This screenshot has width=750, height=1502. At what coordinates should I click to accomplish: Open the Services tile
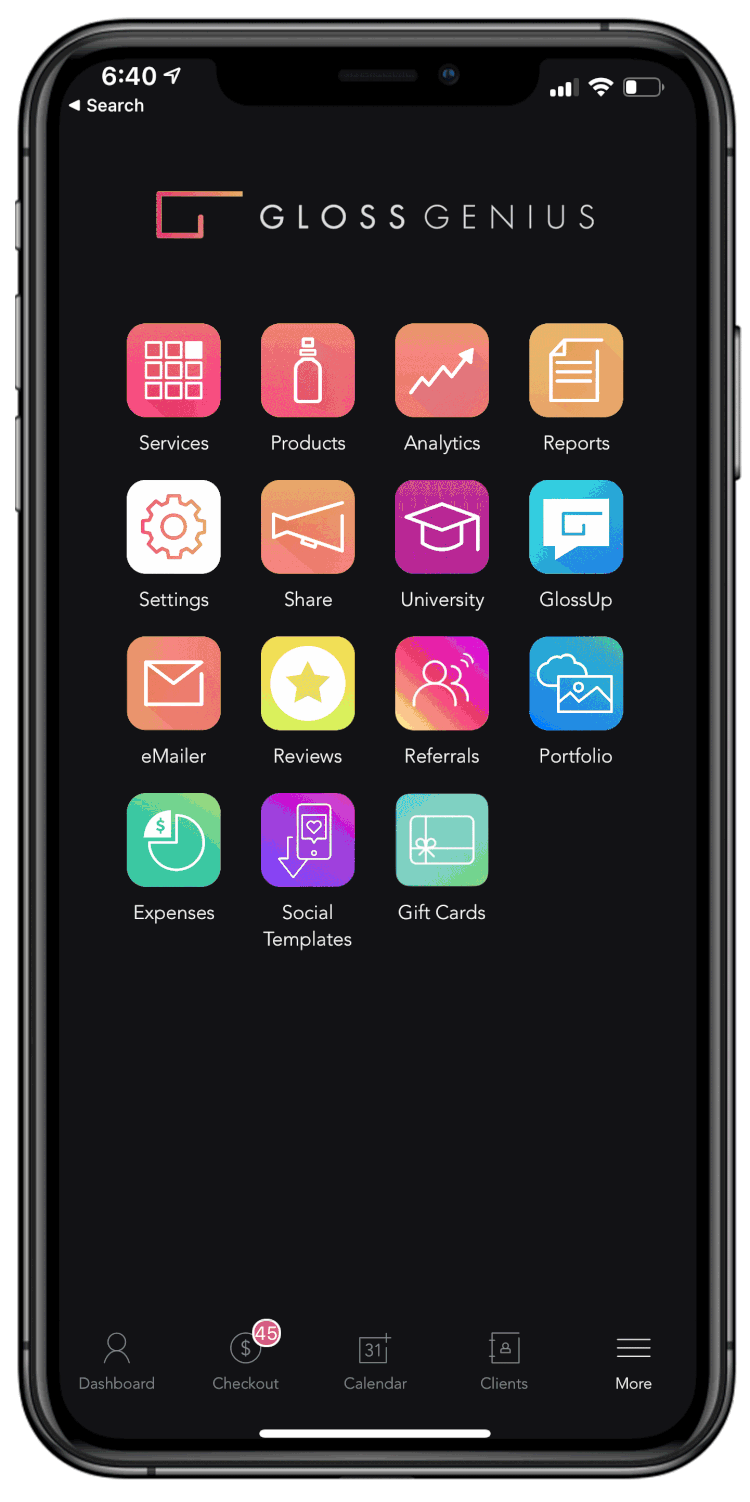[174, 370]
